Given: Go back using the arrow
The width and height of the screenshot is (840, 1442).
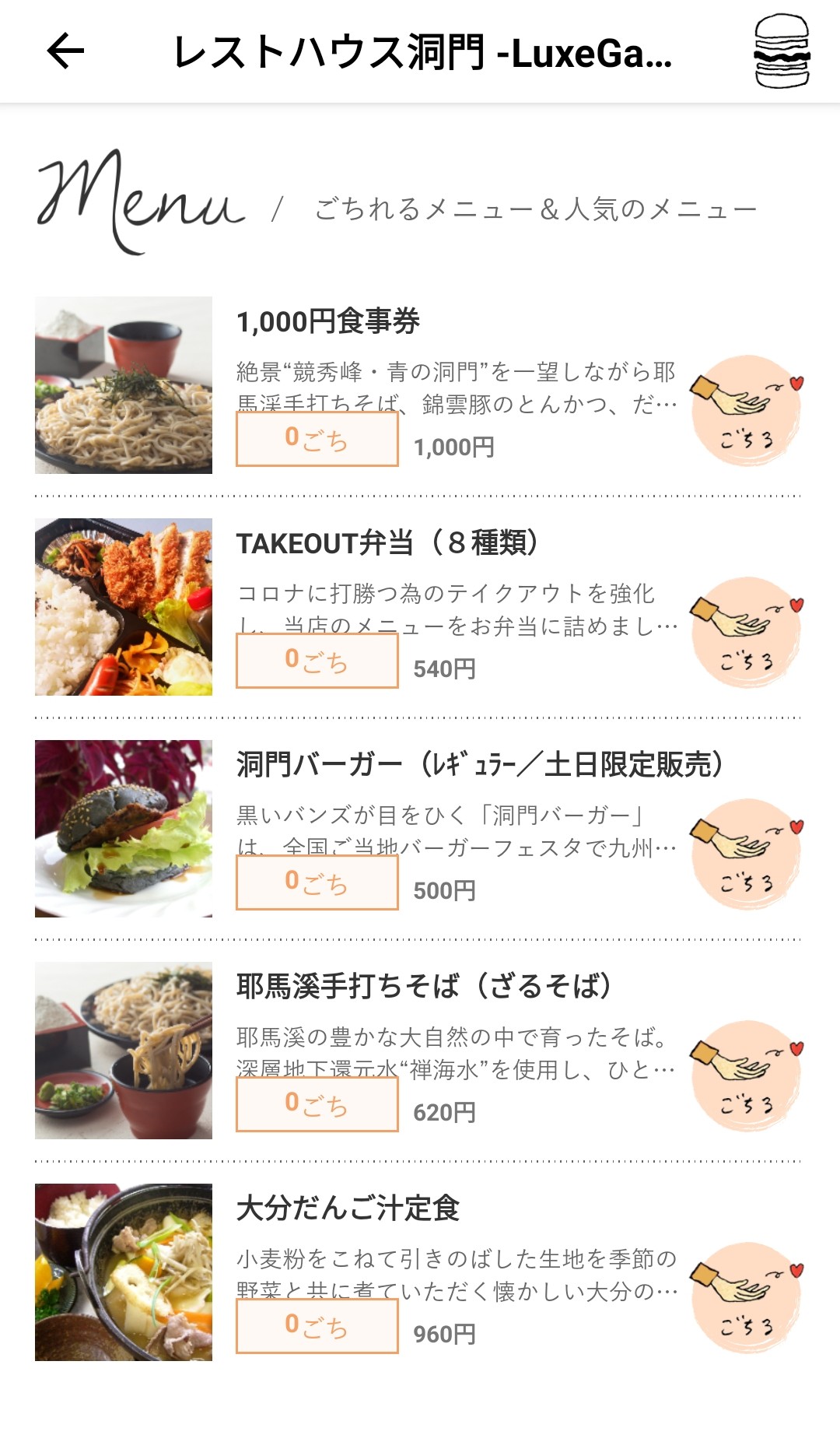Looking at the screenshot, I should (65, 51).
